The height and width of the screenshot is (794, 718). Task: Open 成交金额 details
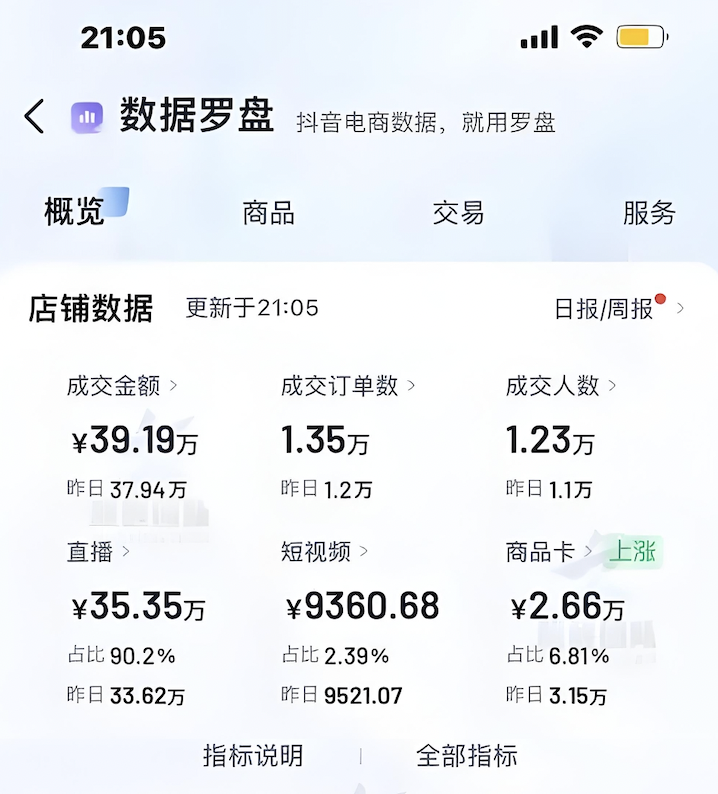click(x=122, y=386)
